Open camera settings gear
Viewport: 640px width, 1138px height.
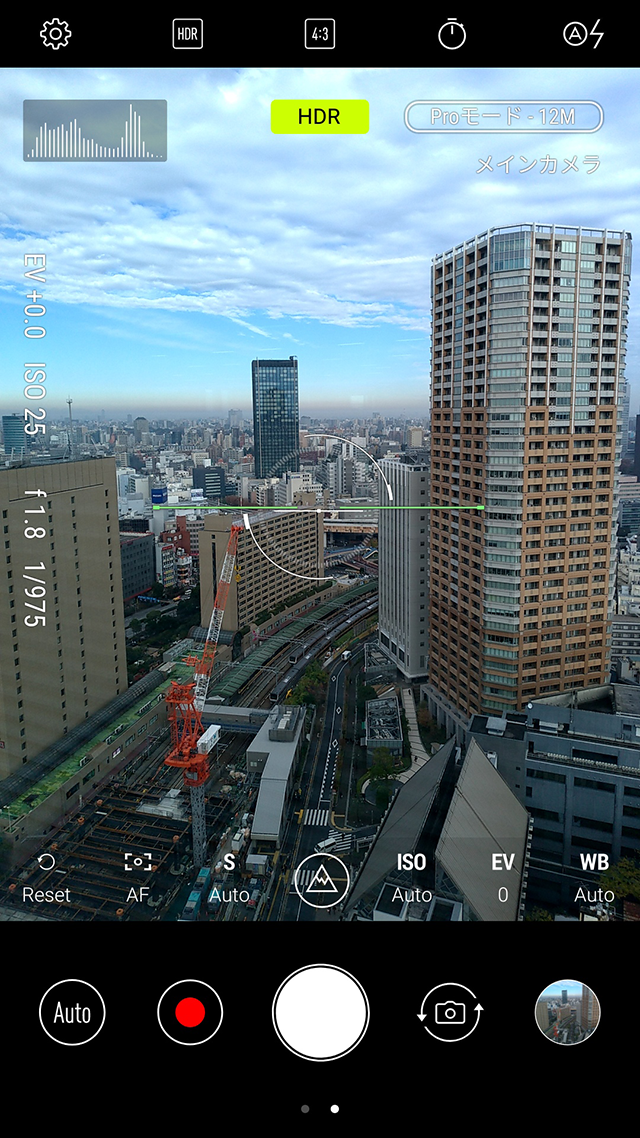tap(56, 34)
